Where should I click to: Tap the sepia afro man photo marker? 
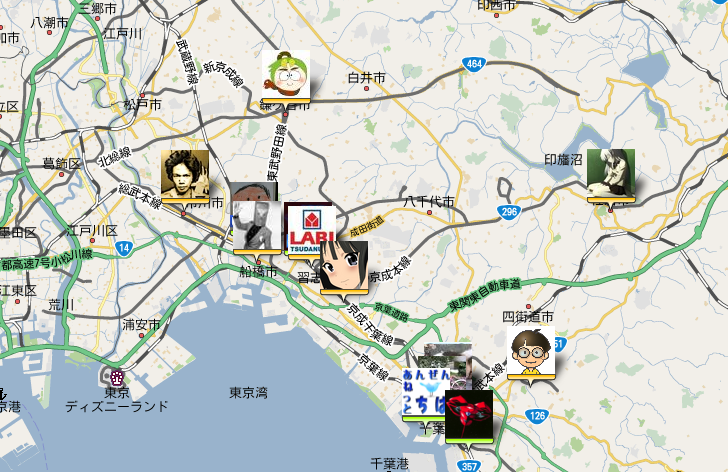coord(185,174)
